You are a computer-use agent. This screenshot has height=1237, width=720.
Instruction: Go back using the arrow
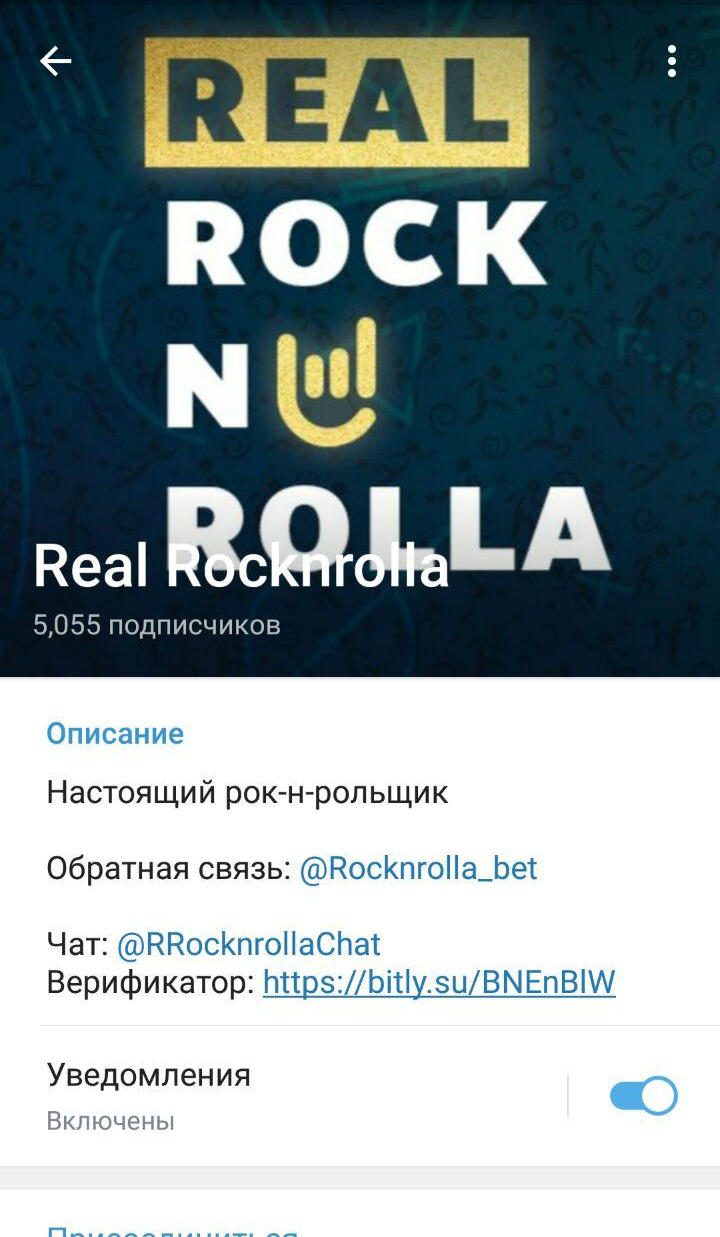coord(55,62)
